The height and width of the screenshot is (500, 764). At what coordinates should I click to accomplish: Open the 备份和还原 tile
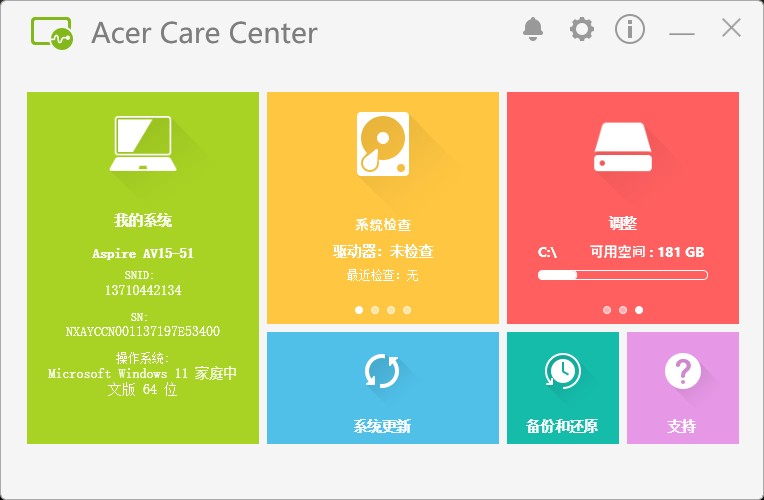click(x=563, y=387)
